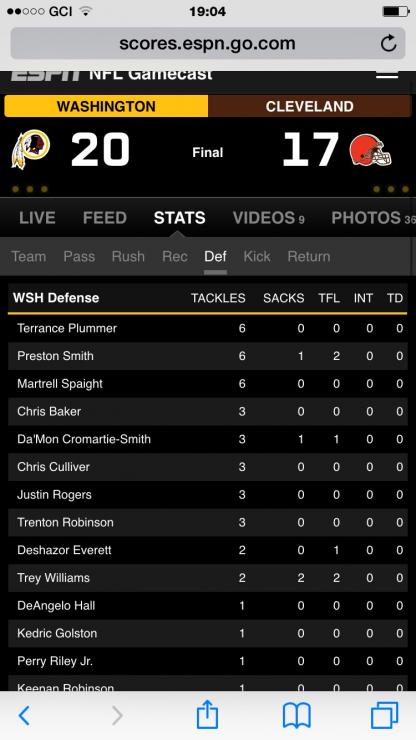The height and width of the screenshot is (740, 416).
Task: Tap the scores.espn.go.com address bar
Action: (207, 43)
